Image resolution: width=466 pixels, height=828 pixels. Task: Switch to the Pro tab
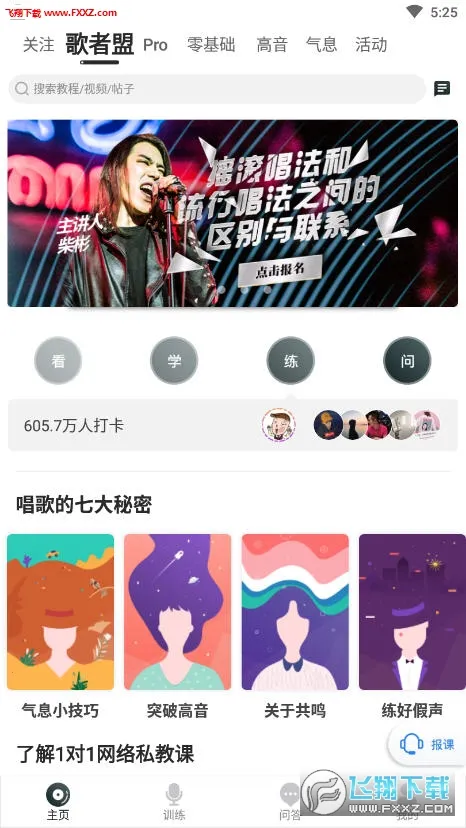coord(155,45)
